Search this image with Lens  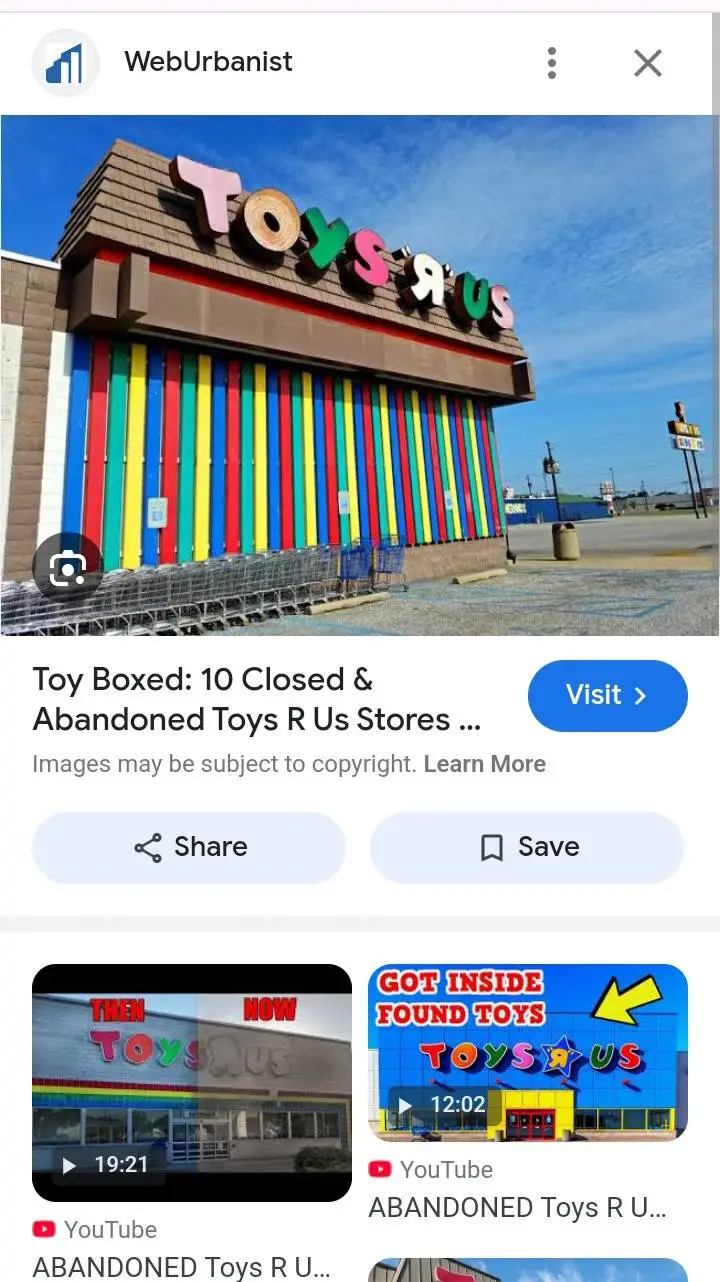click(67, 568)
